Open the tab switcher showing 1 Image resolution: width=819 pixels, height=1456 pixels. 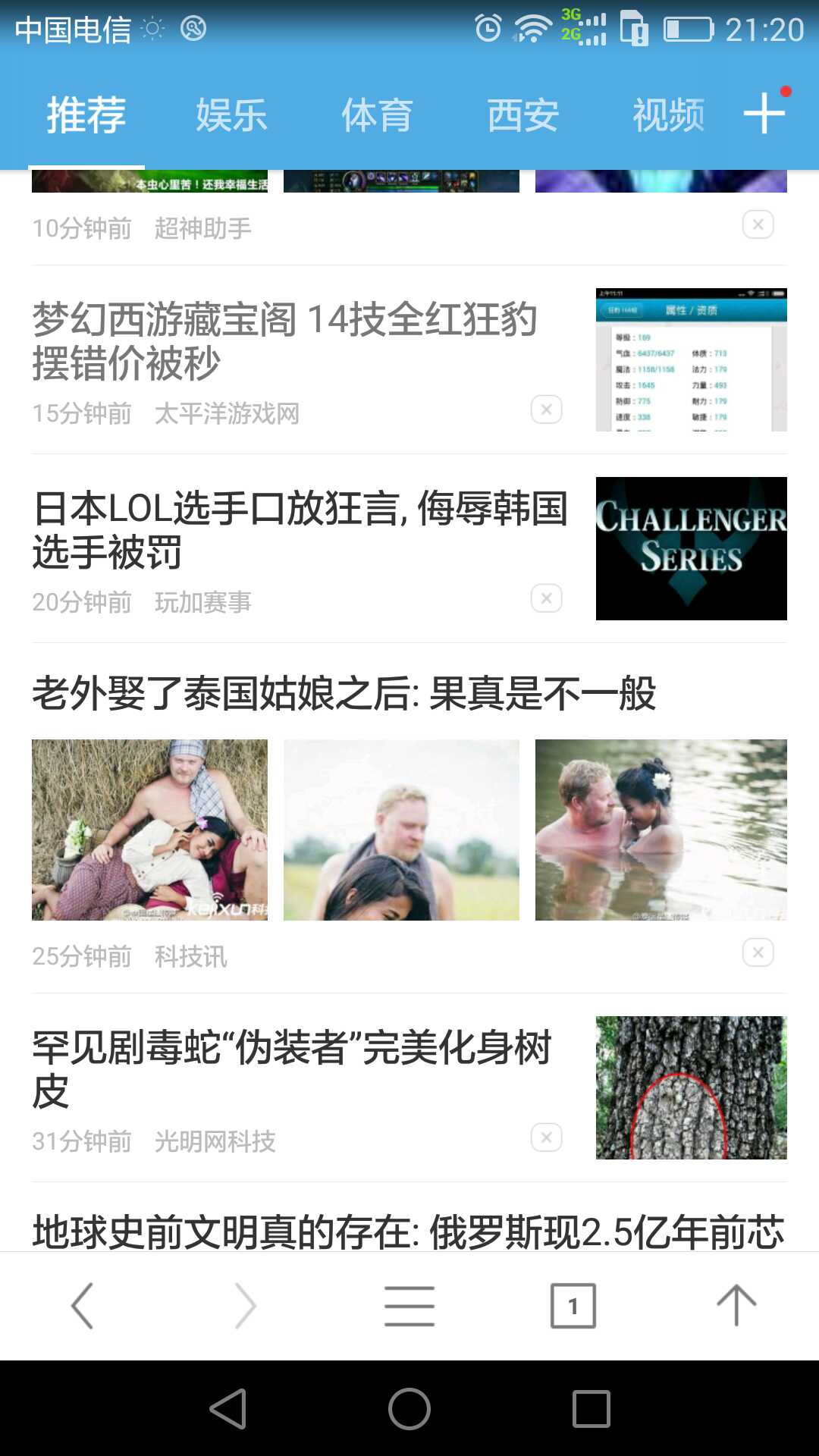pyautogui.click(x=573, y=1306)
